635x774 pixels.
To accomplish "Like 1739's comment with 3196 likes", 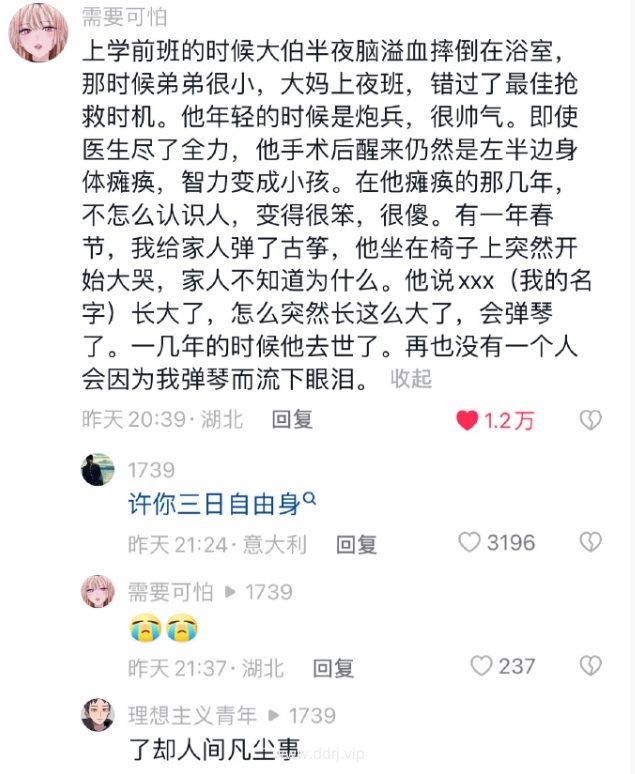I will click(470, 543).
